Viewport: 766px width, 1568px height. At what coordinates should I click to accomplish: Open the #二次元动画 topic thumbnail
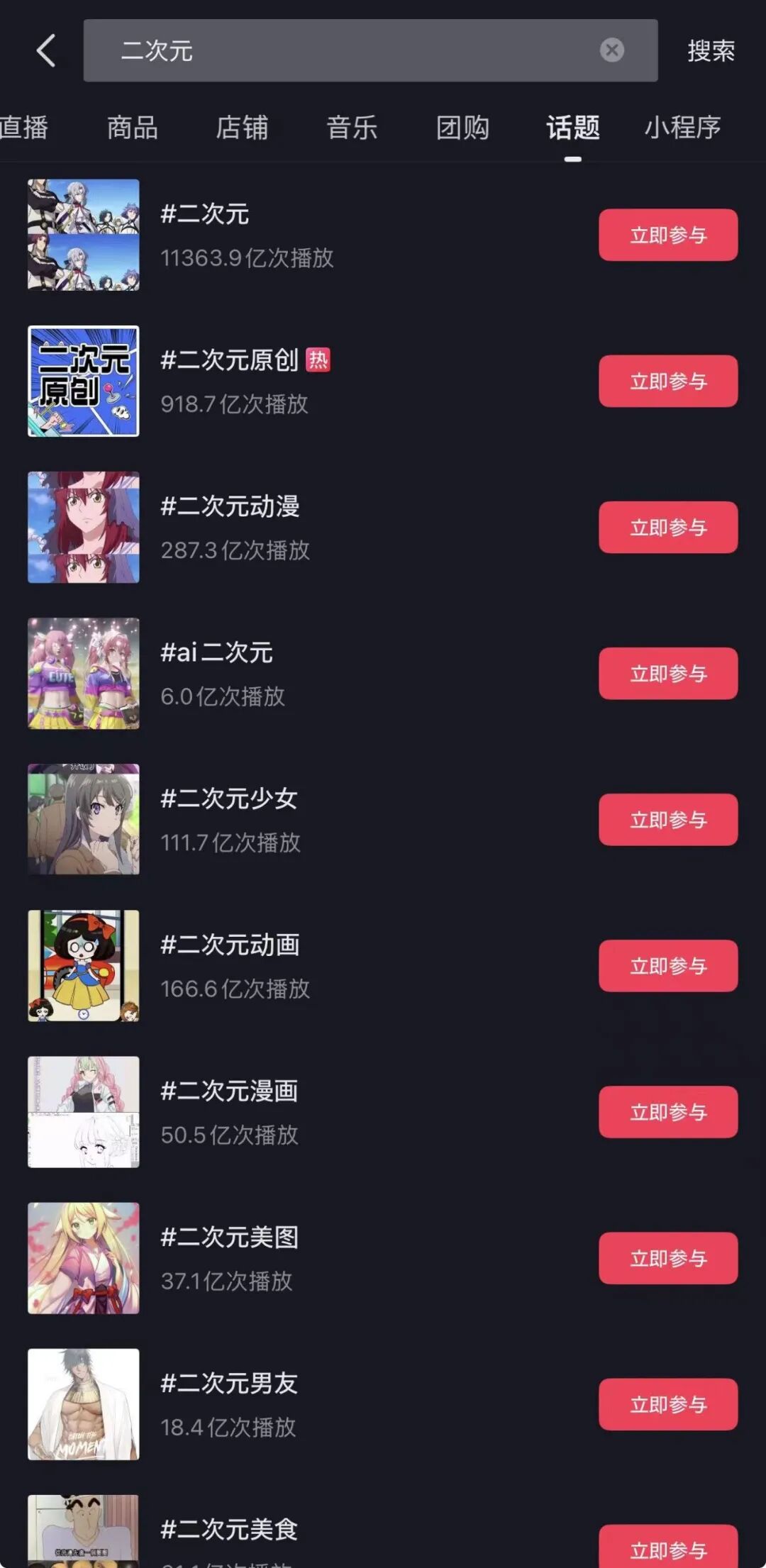point(84,965)
